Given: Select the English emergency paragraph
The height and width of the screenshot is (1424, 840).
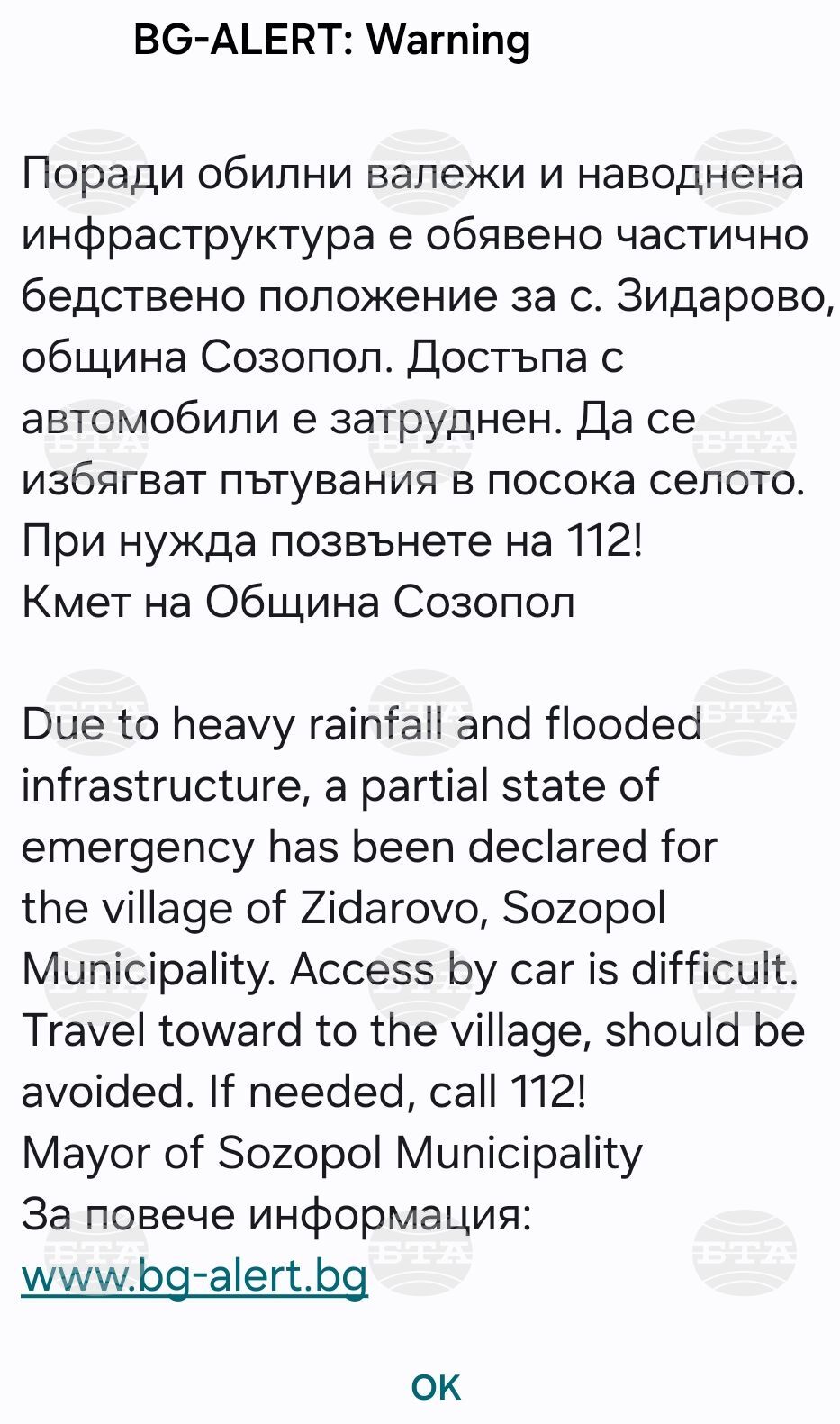Looking at the screenshot, I should click(x=414, y=910).
